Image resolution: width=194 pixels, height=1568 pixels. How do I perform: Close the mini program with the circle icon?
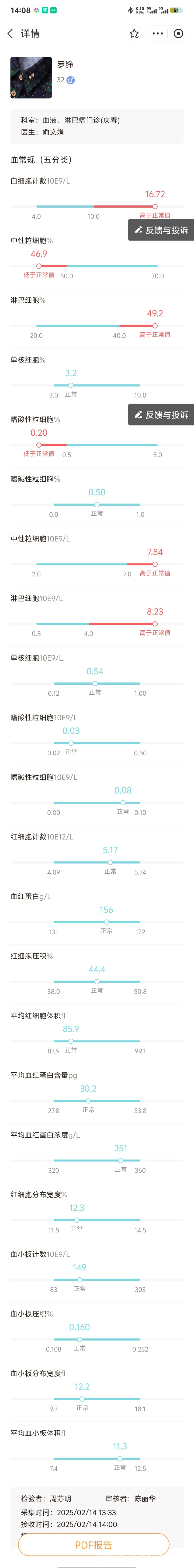tap(178, 33)
